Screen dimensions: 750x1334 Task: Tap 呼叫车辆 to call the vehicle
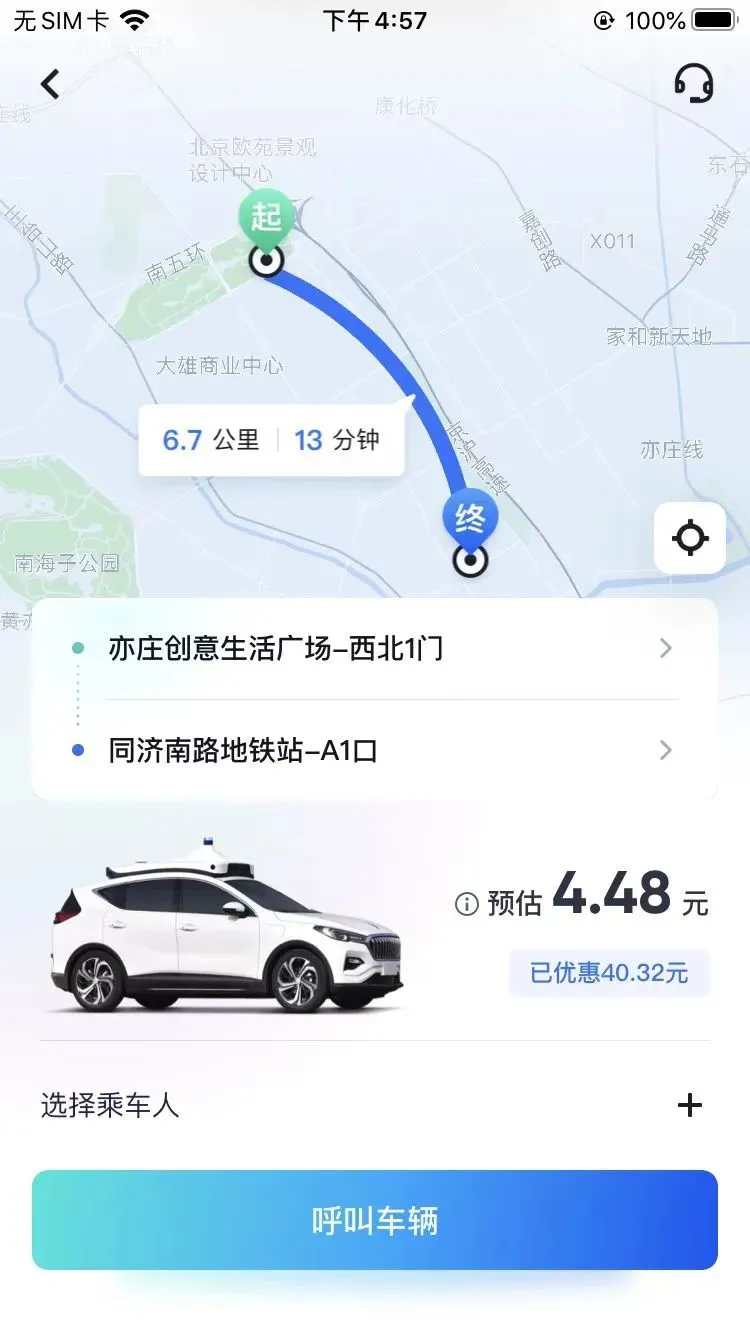click(x=375, y=1220)
